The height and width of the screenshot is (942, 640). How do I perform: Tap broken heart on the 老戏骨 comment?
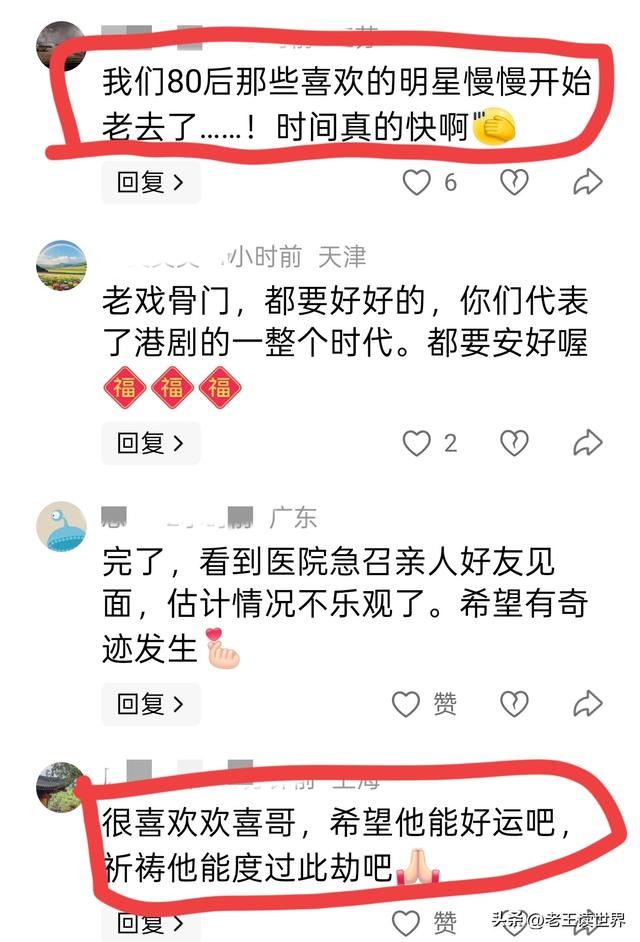click(x=514, y=443)
